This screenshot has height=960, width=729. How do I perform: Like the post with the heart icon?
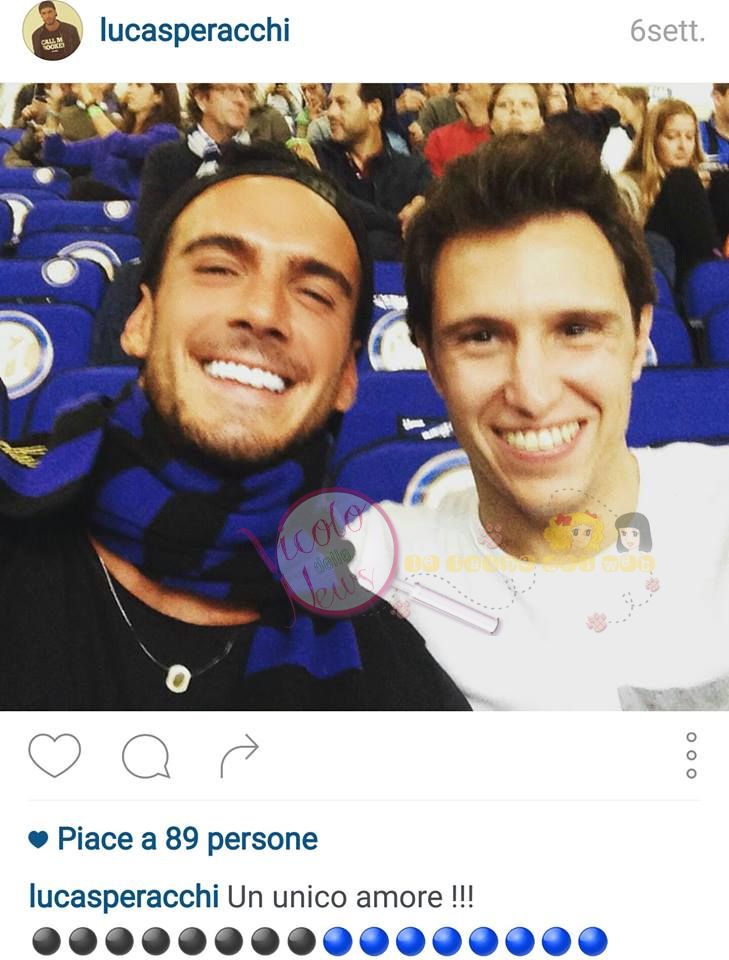[54, 756]
